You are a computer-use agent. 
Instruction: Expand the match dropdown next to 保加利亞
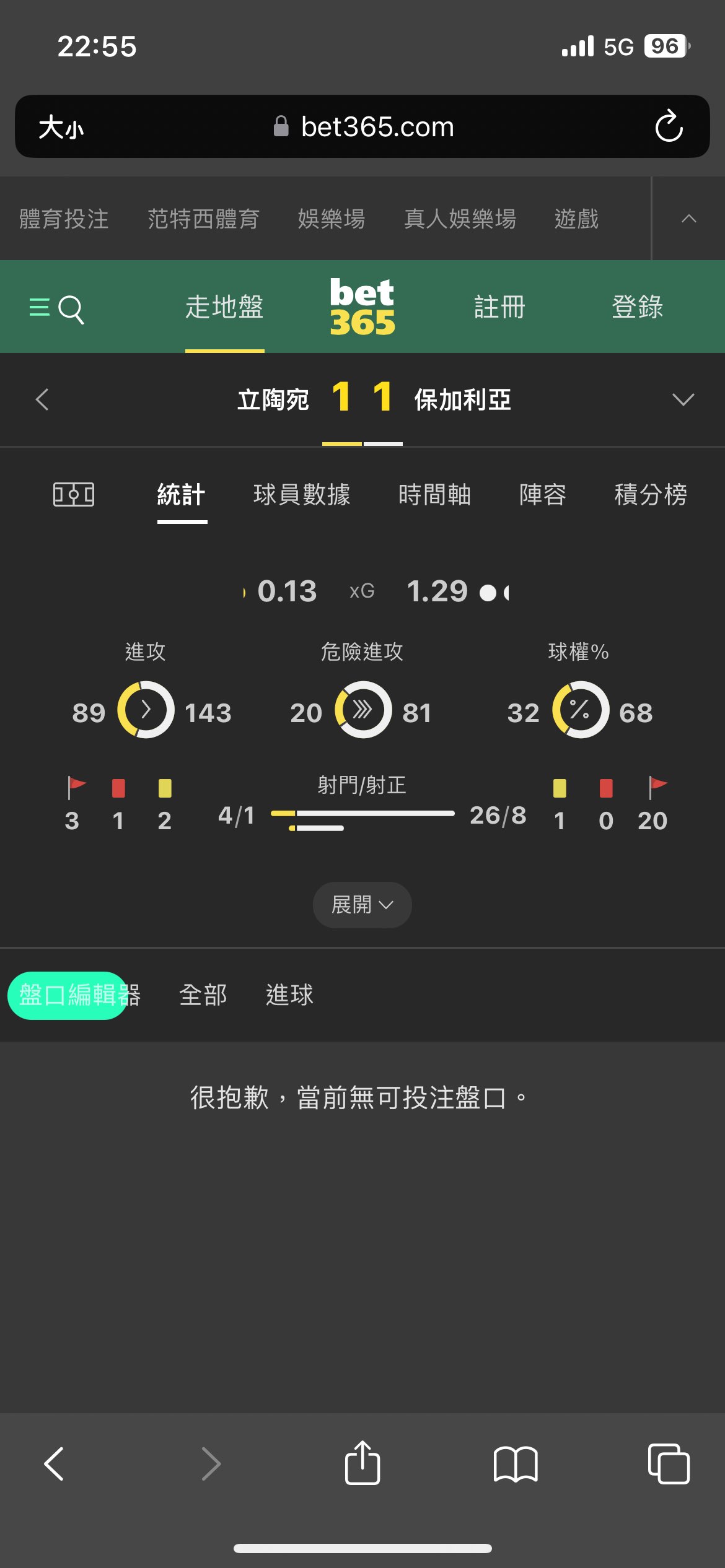point(683,399)
